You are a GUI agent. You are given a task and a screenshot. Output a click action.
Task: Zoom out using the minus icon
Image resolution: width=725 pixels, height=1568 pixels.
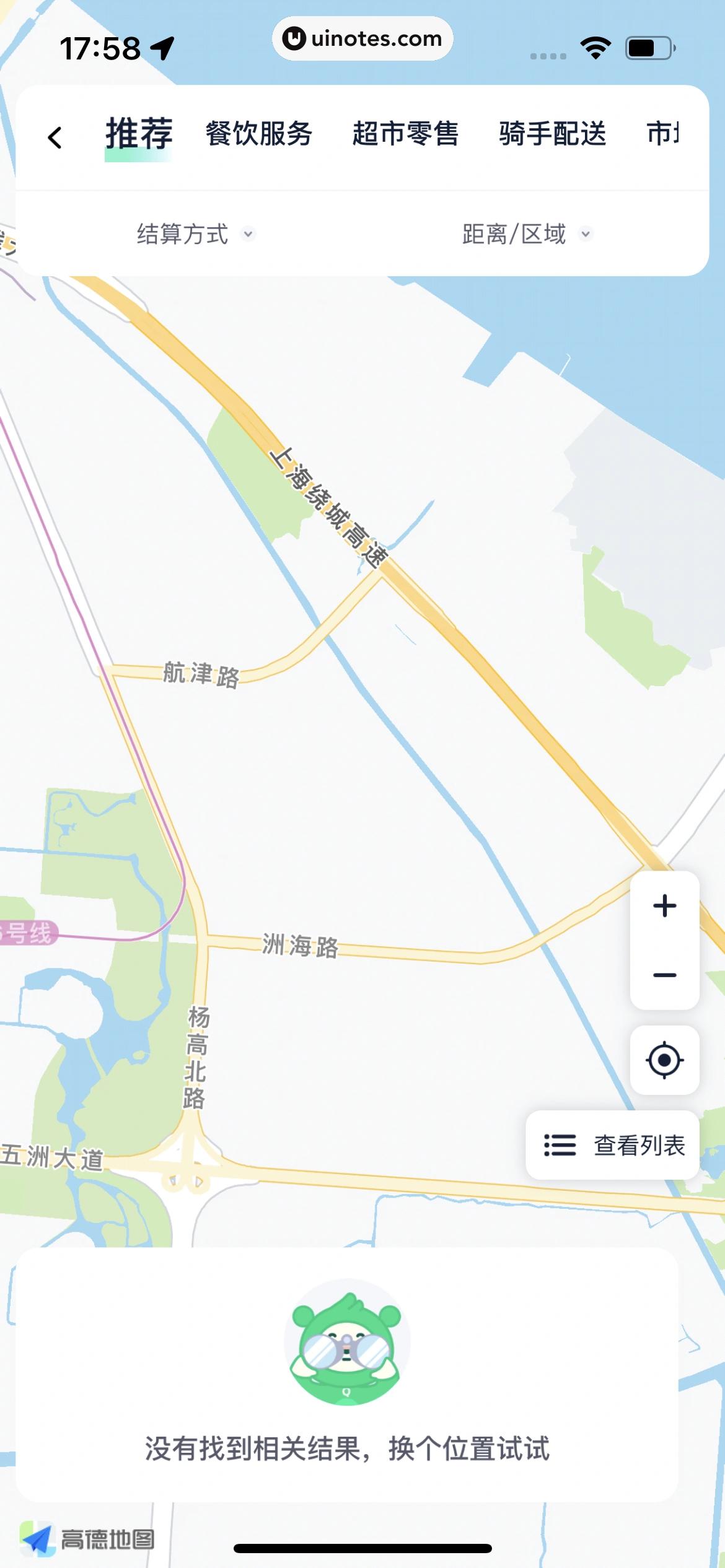[664, 975]
